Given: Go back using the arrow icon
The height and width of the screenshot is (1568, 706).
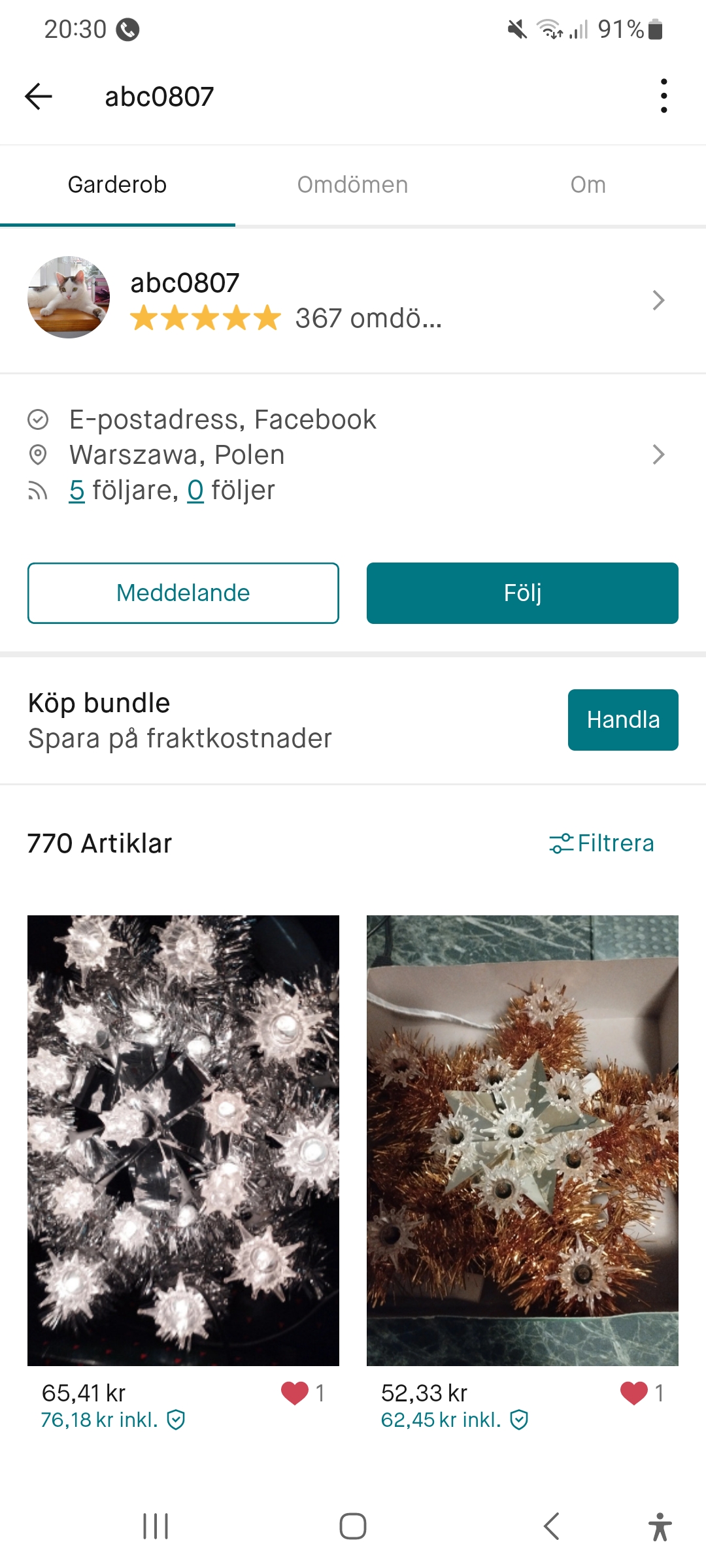Looking at the screenshot, I should [39, 97].
